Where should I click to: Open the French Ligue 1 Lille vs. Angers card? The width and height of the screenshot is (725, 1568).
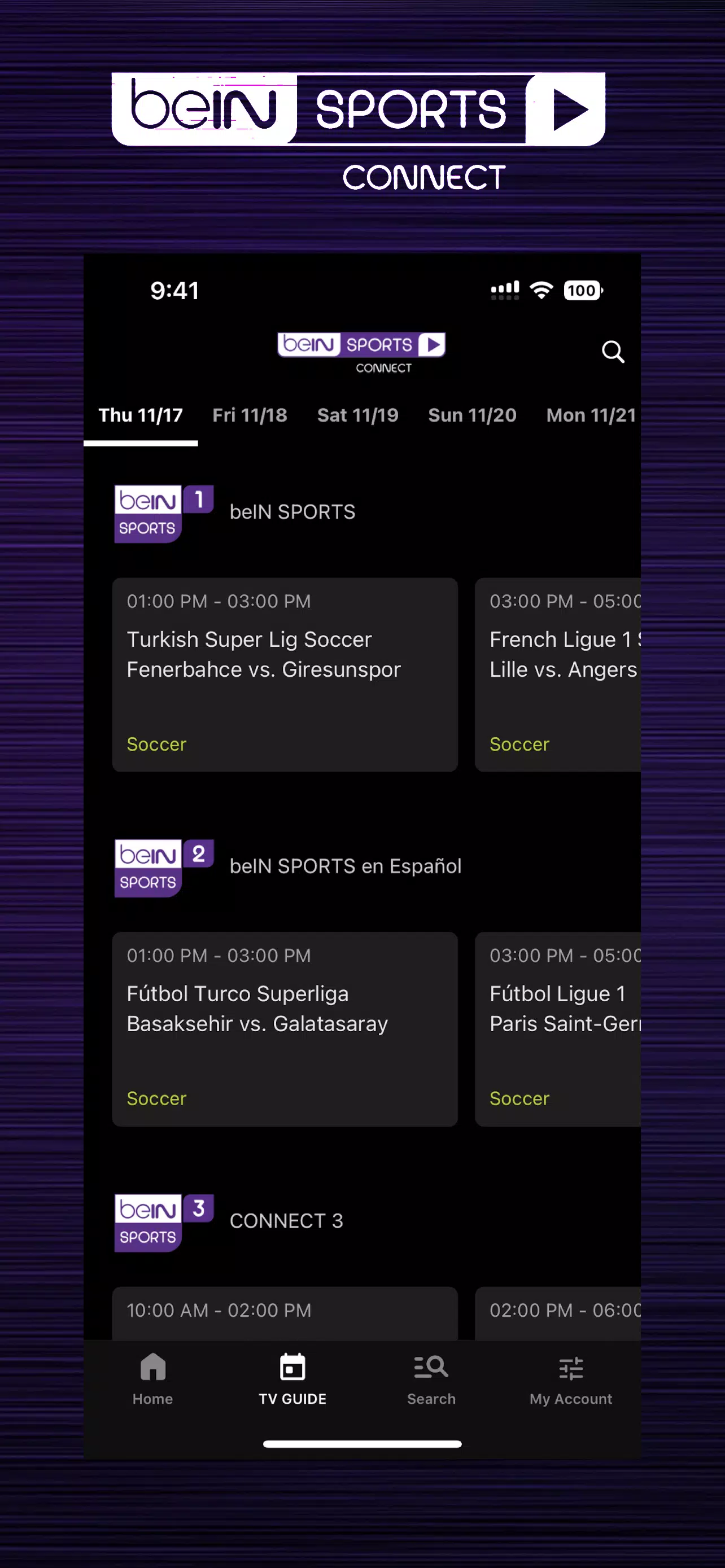click(557, 674)
